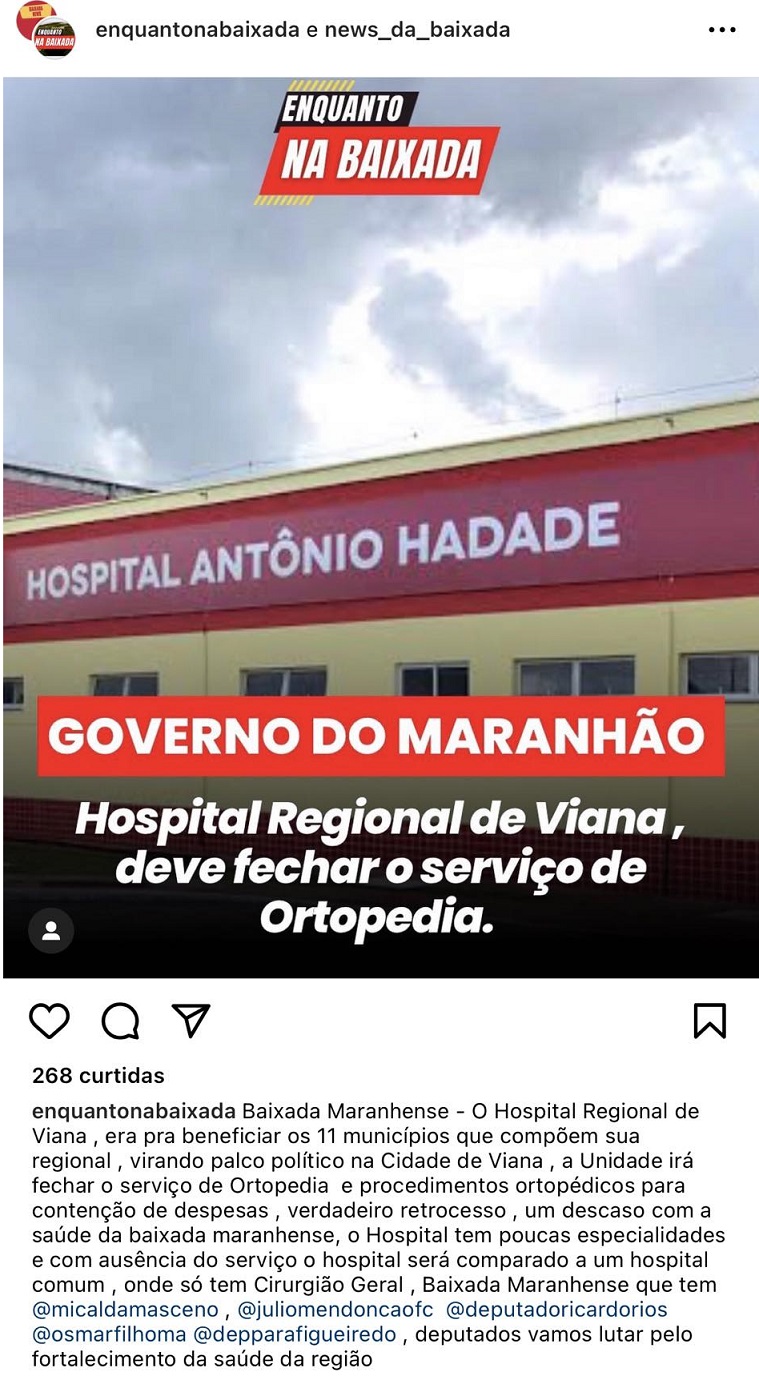Open the post's three-dot overflow menu
This screenshot has width=759, height=1380.
(722, 30)
